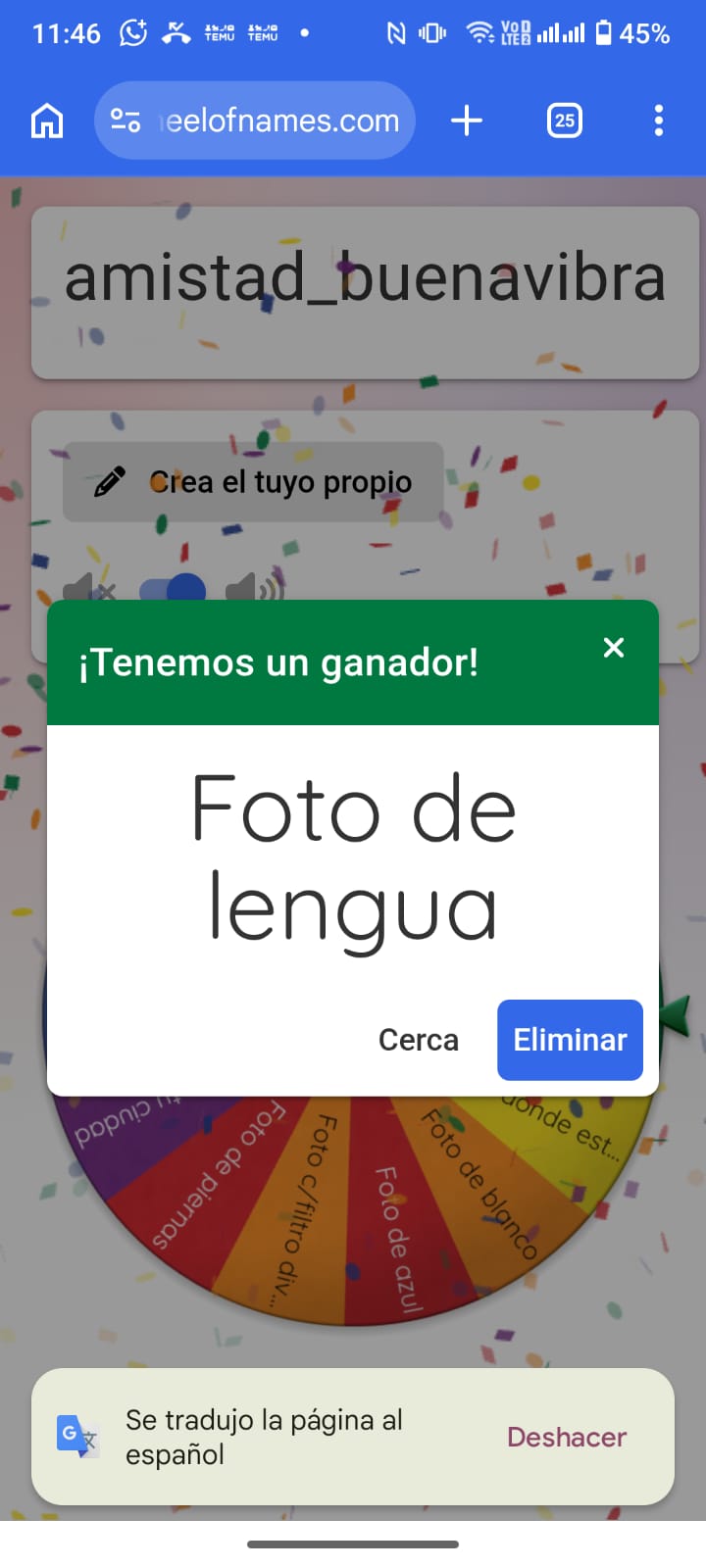The width and height of the screenshot is (706, 1568).
Task: Open a new browser tab
Action: pyautogui.click(x=467, y=121)
